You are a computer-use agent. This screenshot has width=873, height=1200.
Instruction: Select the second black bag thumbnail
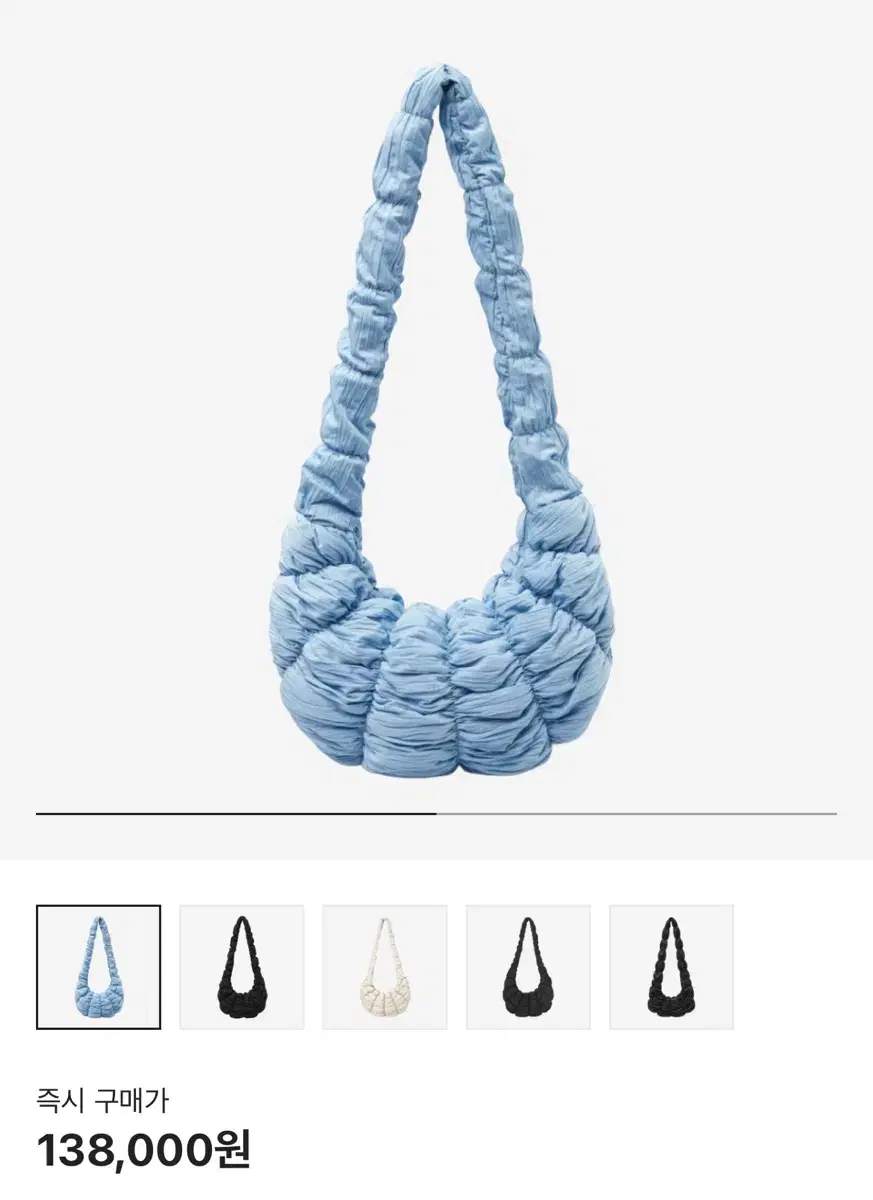(x=243, y=965)
